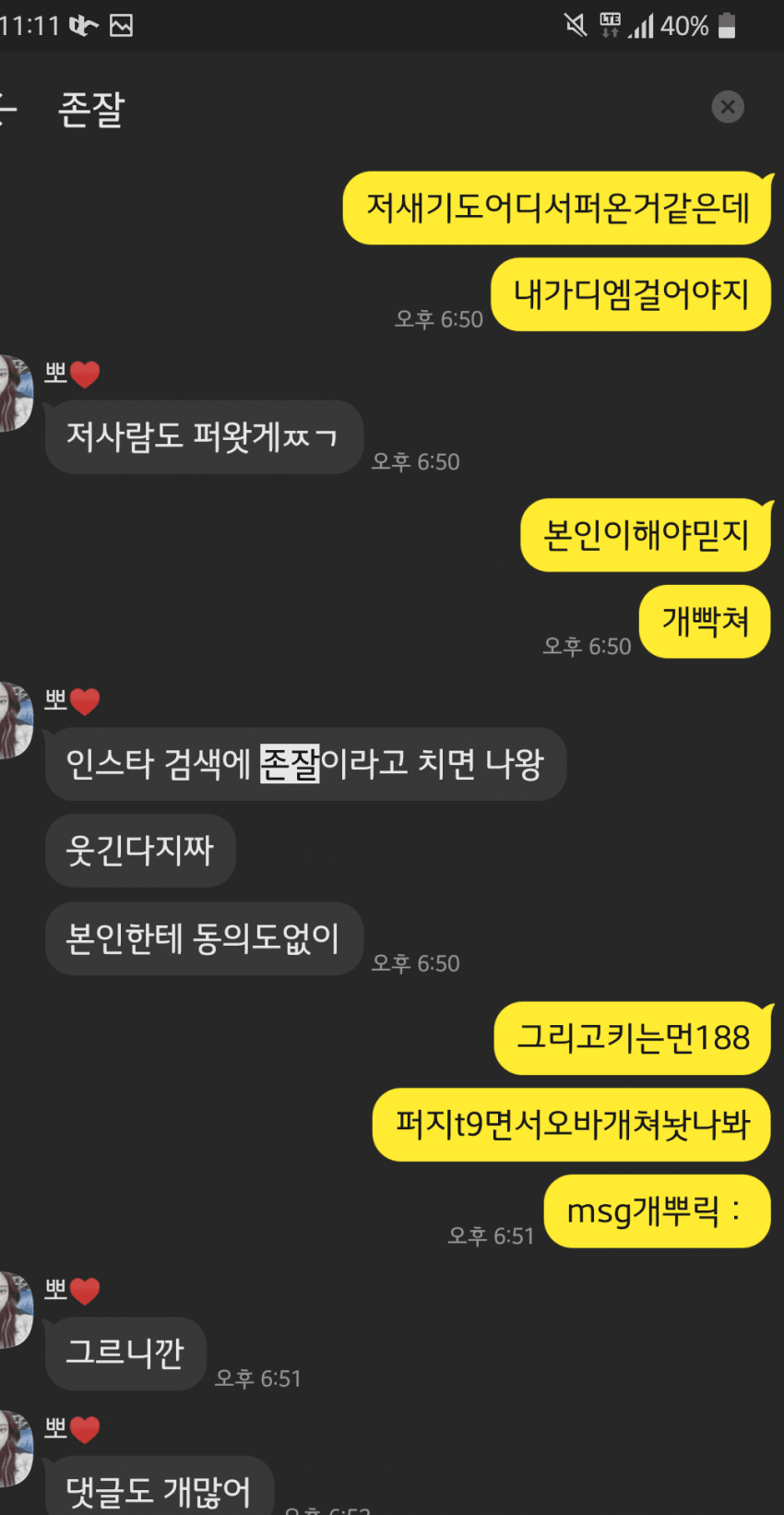Open 뽀's profile picture above 그르니깐 message

point(15,1310)
